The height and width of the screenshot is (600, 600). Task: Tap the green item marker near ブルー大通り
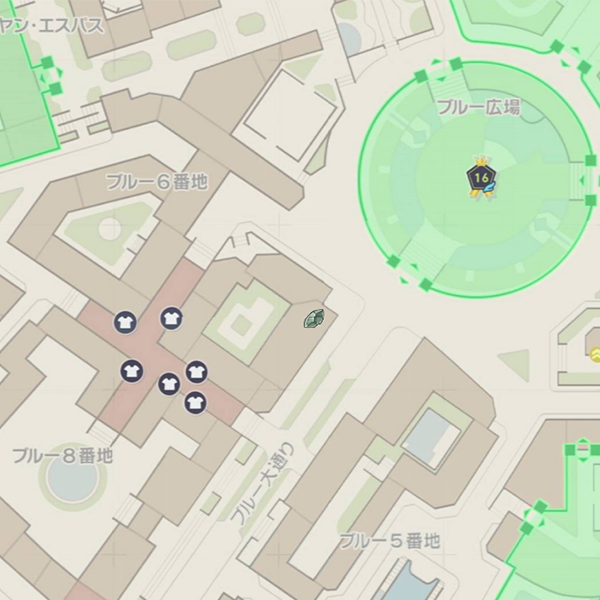(315, 320)
